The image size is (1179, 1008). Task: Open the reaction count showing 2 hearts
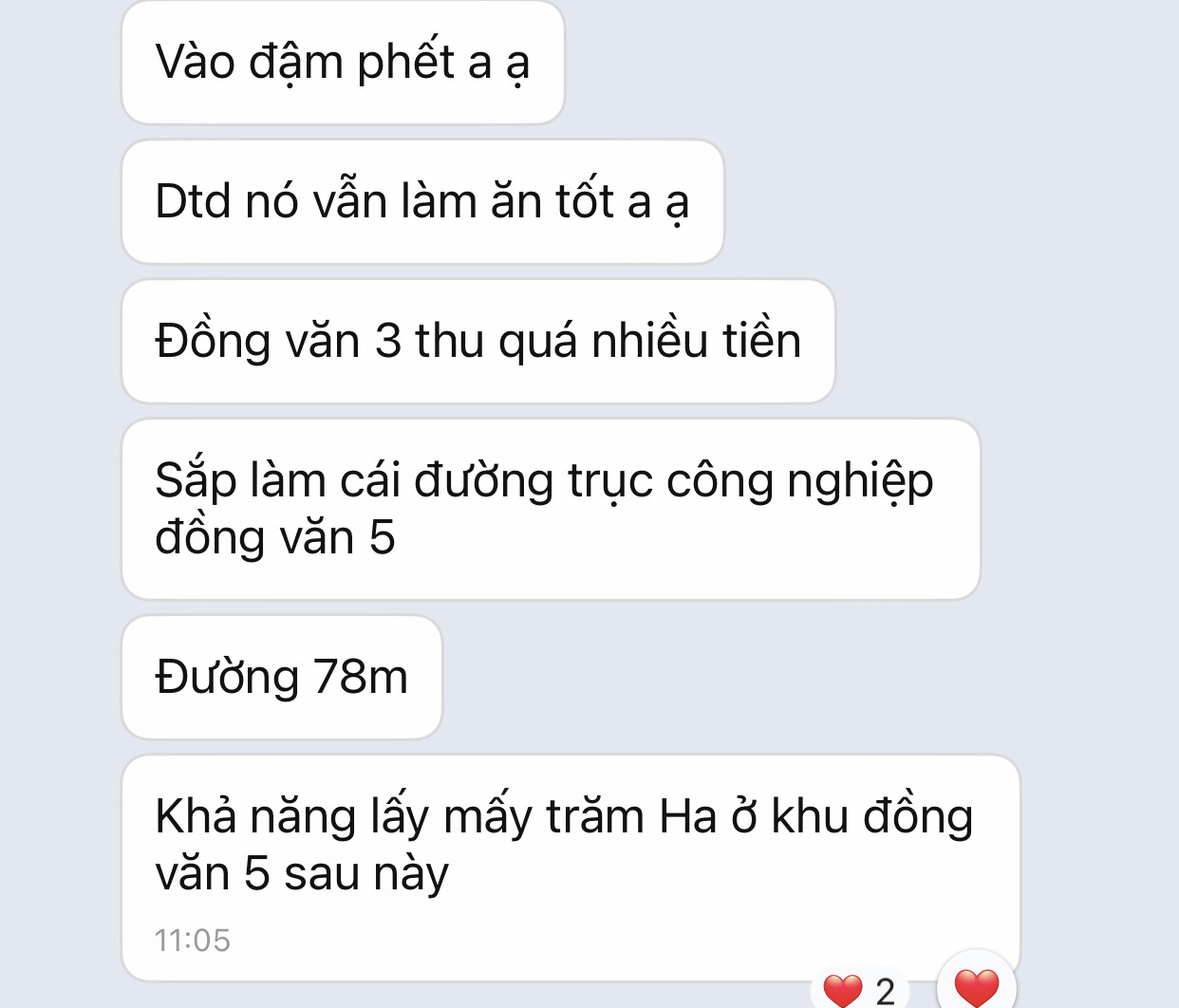[x=860, y=990]
